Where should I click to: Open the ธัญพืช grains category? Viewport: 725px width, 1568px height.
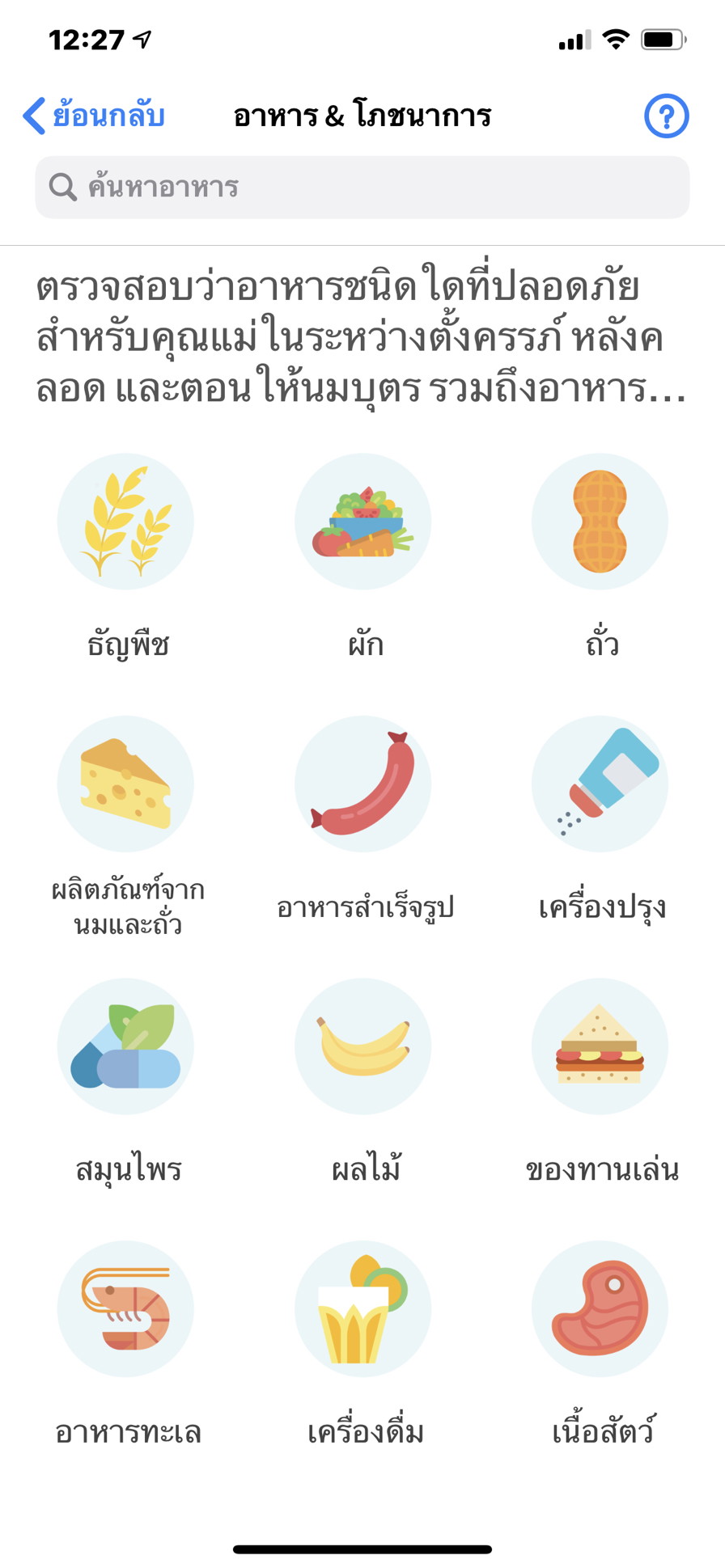coord(125,522)
